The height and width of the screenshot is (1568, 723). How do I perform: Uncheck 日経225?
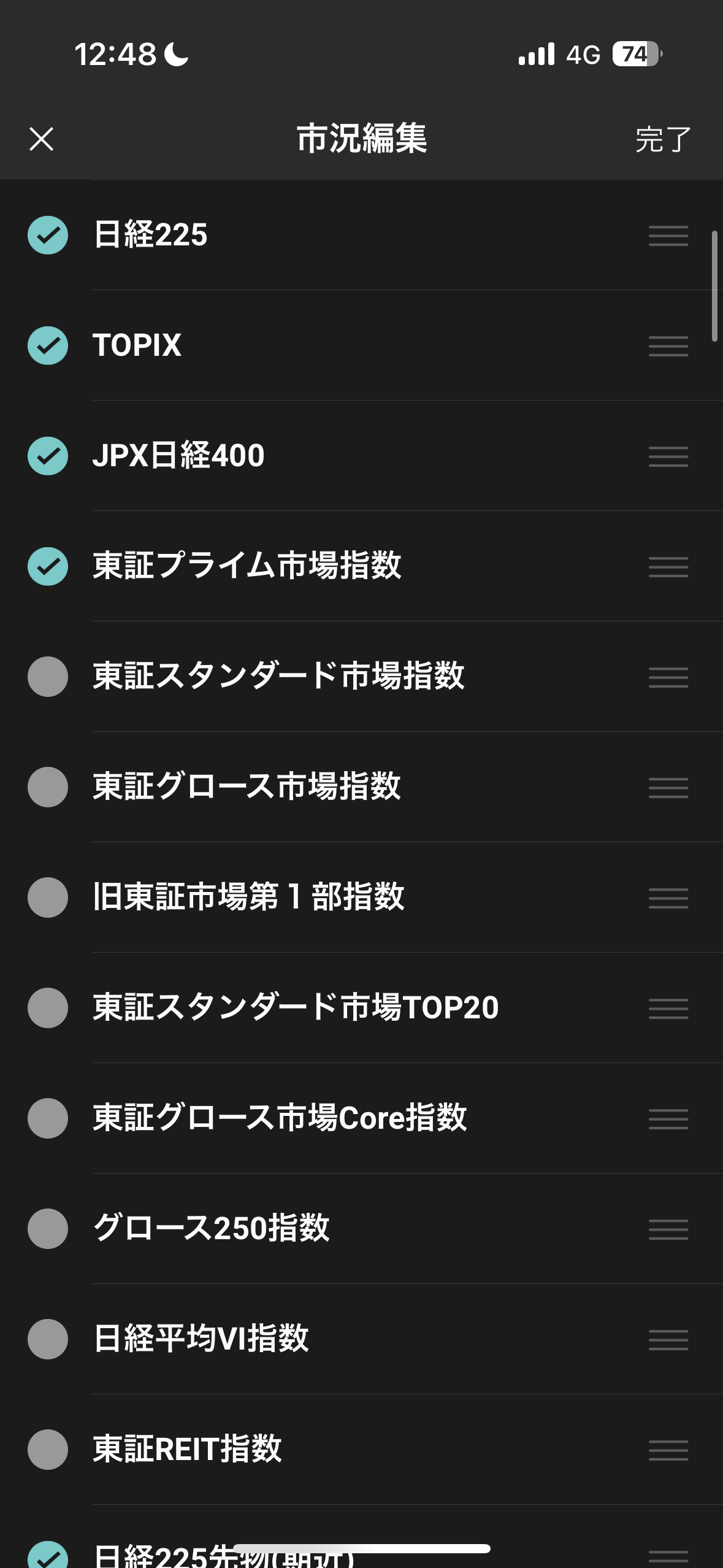(48, 235)
